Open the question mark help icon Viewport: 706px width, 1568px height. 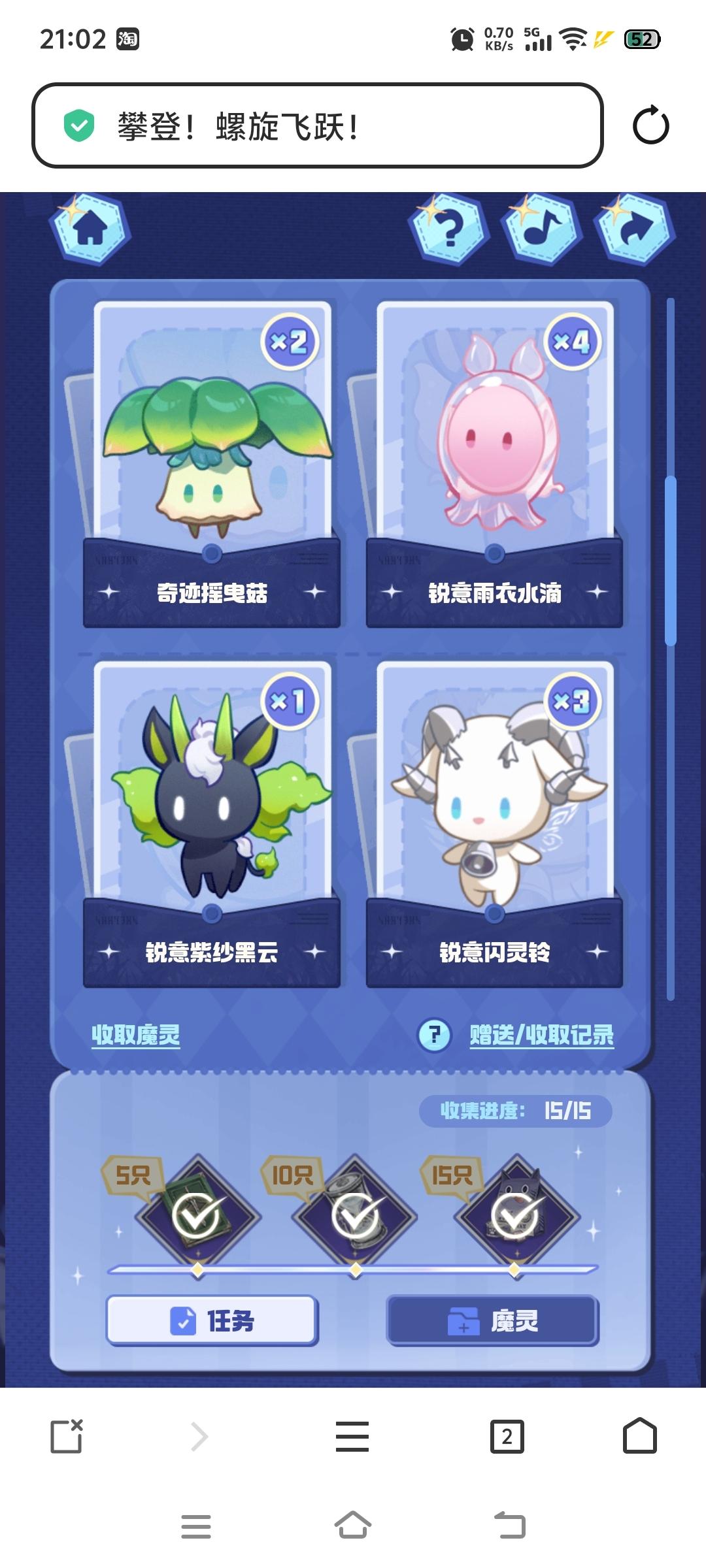click(449, 229)
